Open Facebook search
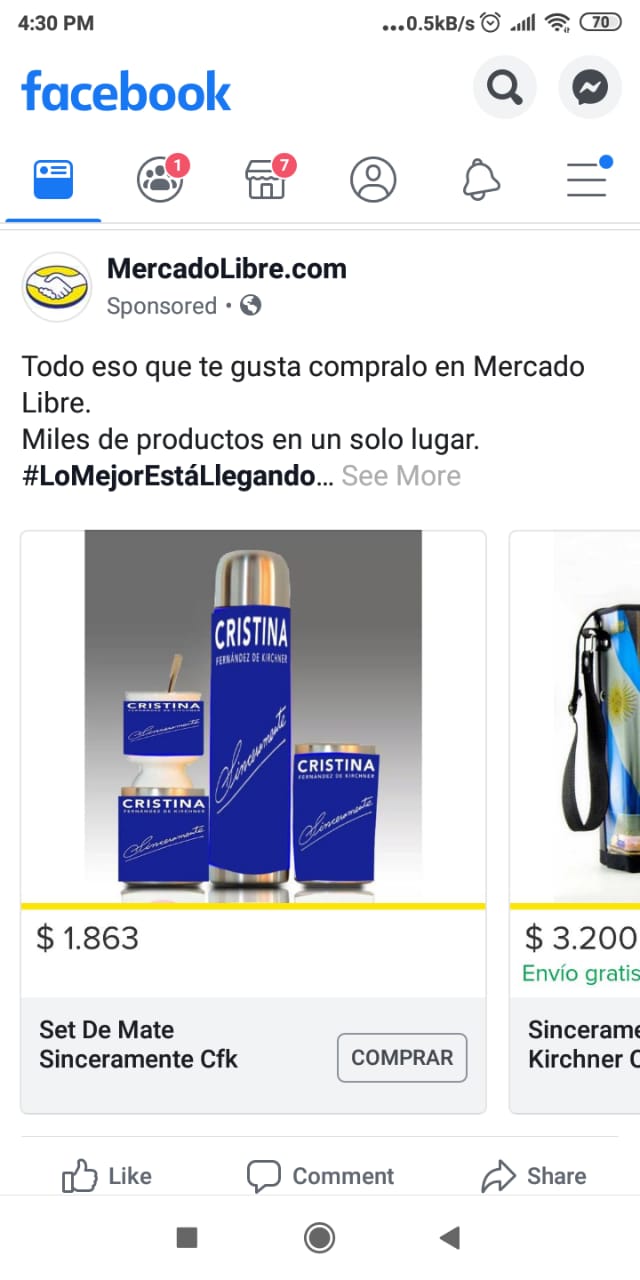Screen dimensions: 640x1280 504,89
